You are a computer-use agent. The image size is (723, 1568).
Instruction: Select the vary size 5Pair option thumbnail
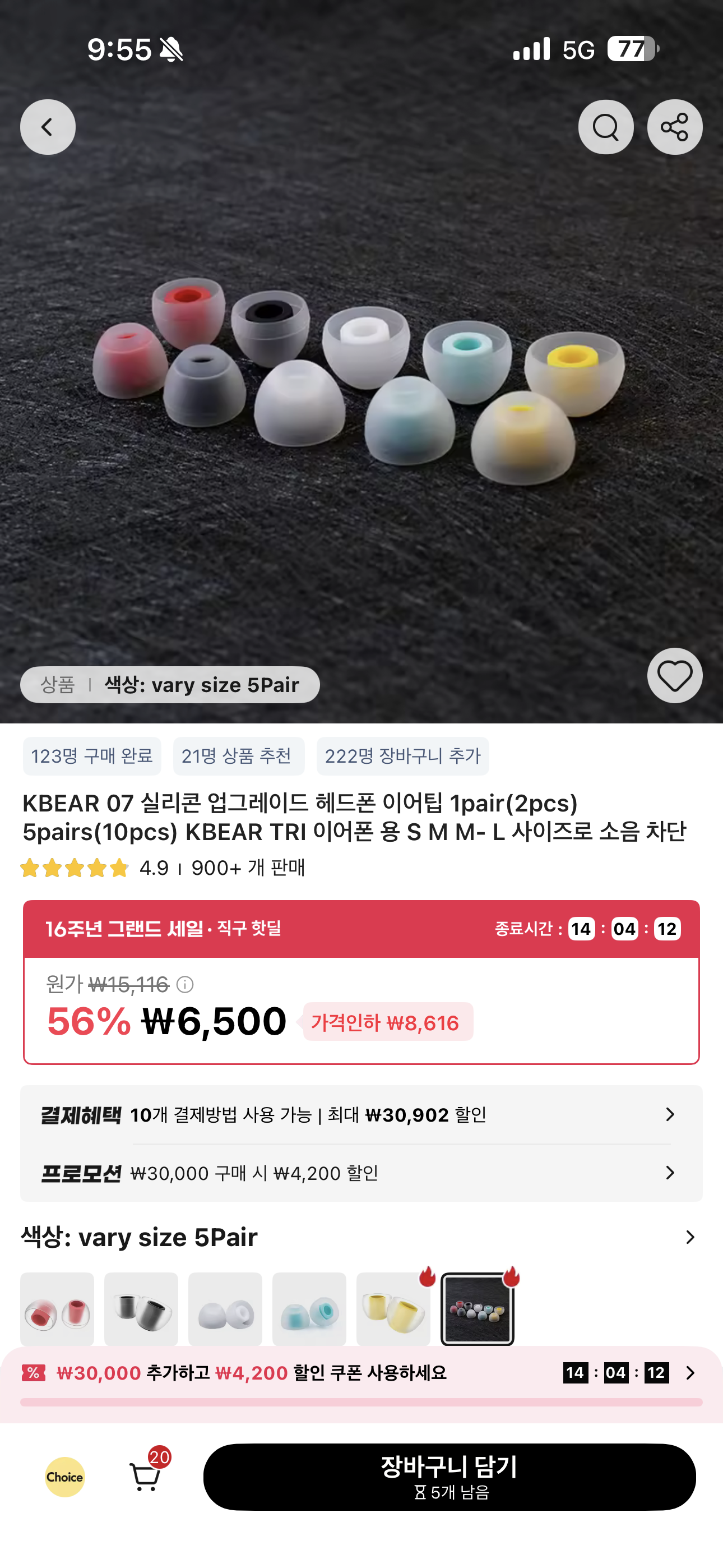(x=477, y=1309)
